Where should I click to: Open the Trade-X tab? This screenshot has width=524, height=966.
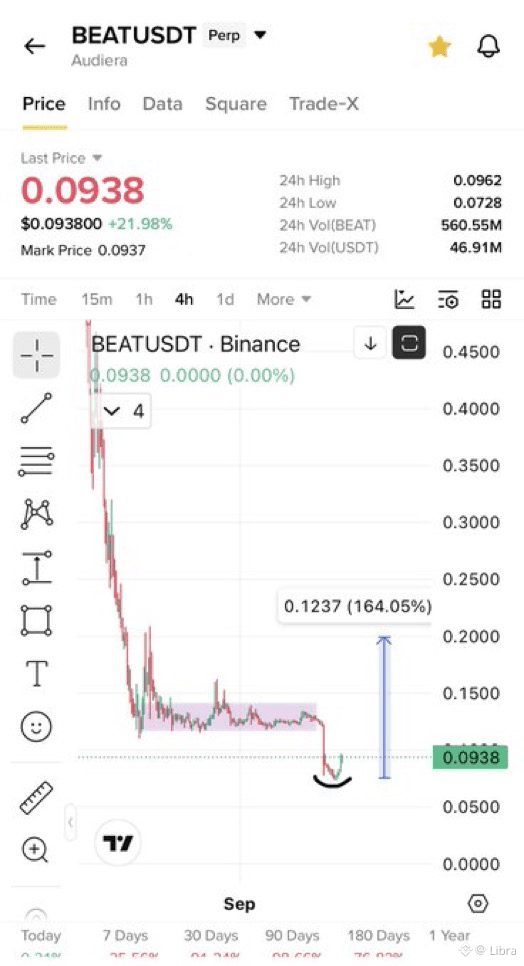click(x=324, y=104)
